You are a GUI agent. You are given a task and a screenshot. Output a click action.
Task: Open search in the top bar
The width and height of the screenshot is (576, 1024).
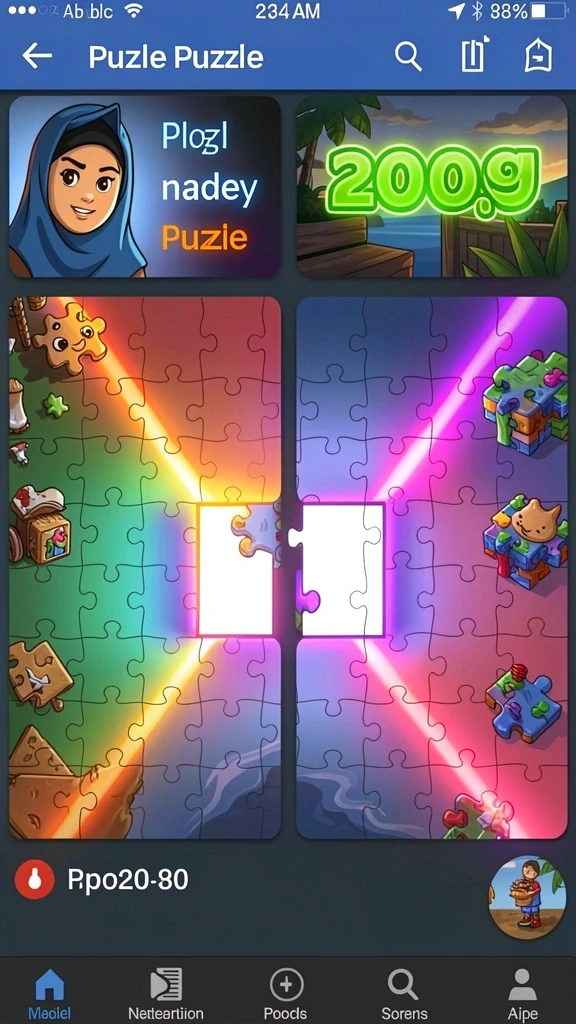(408, 57)
